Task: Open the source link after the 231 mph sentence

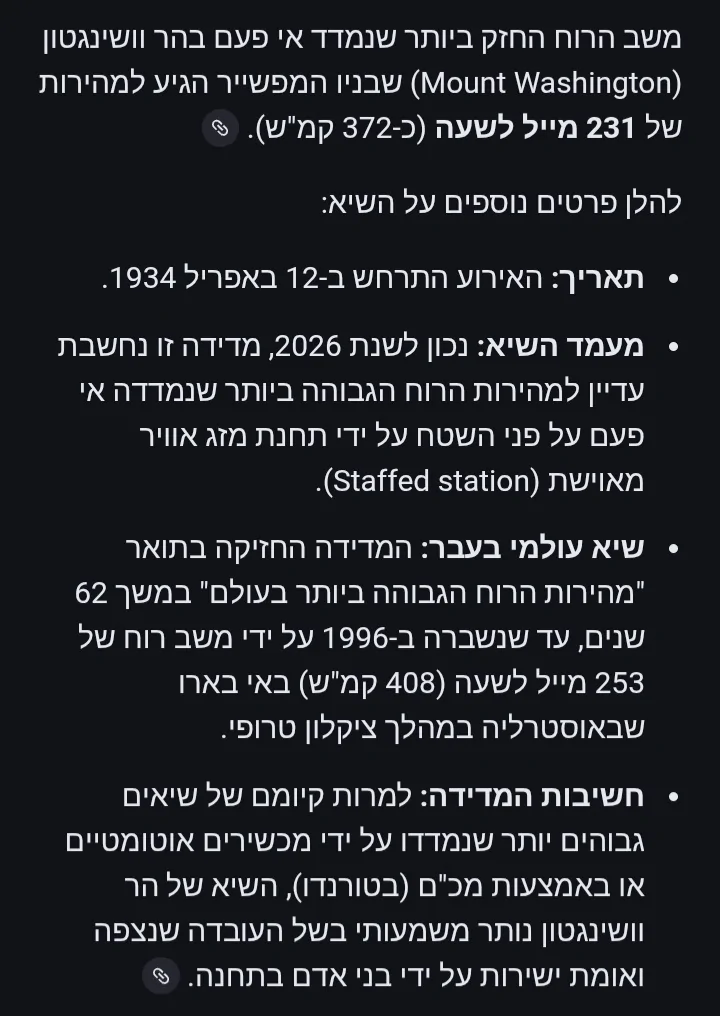Action: 219,129
